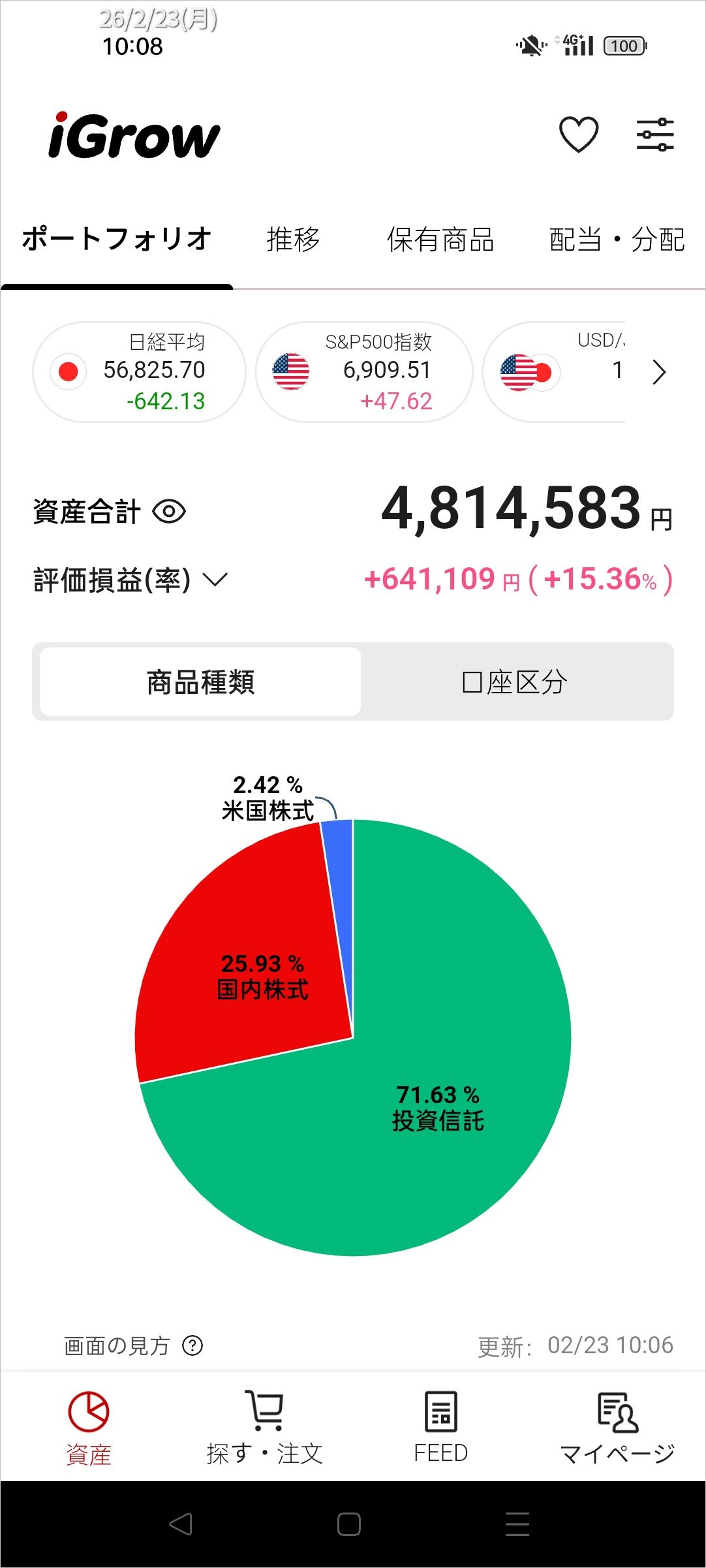The image size is (706, 1568).
Task: Tap the 投資信託 pie chart slice
Action: pos(437,1110)
